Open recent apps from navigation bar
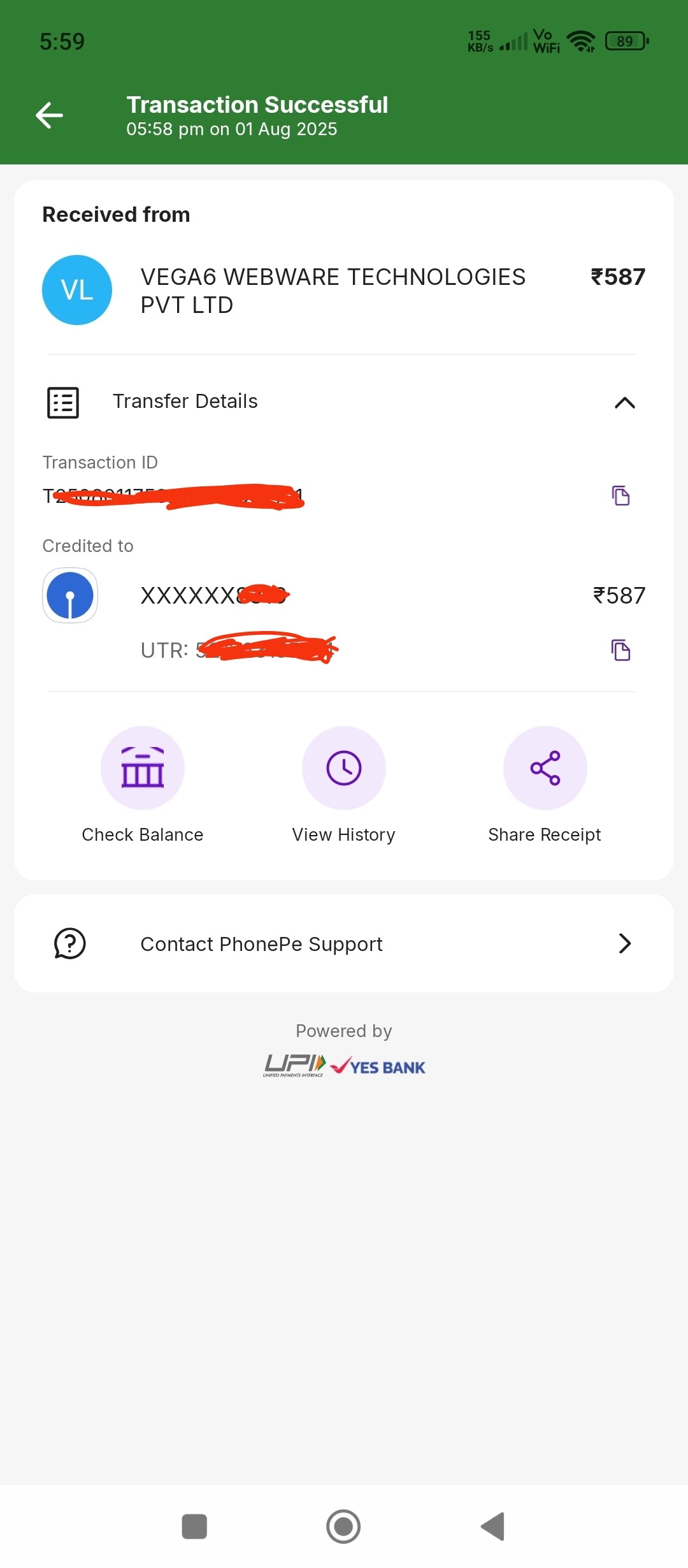The image size is (688, 1568). pyautogui.click(x=194, y=1527)
